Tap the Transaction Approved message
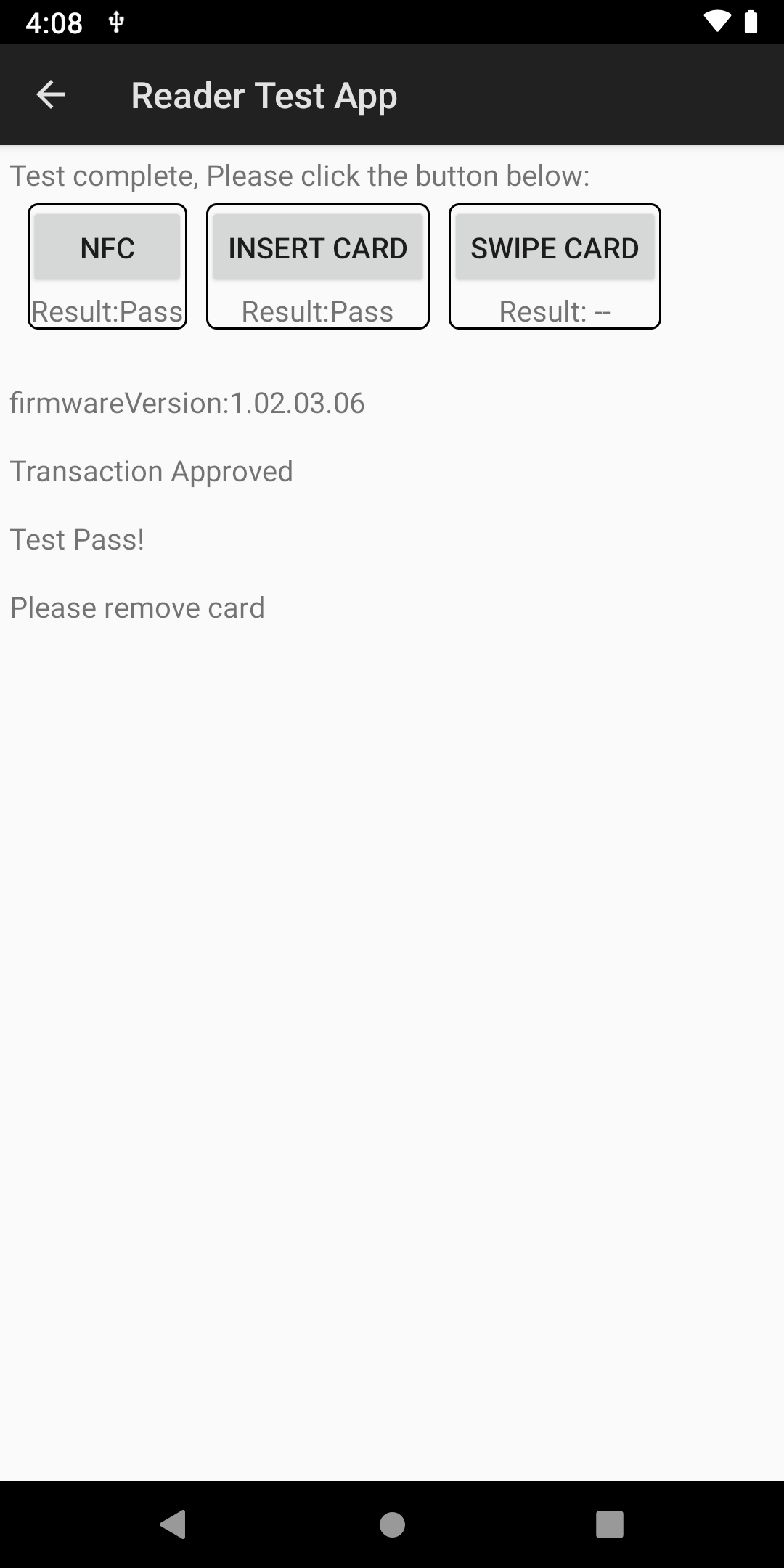Screen dimensions: 784x1568 [x=151, y=471]
